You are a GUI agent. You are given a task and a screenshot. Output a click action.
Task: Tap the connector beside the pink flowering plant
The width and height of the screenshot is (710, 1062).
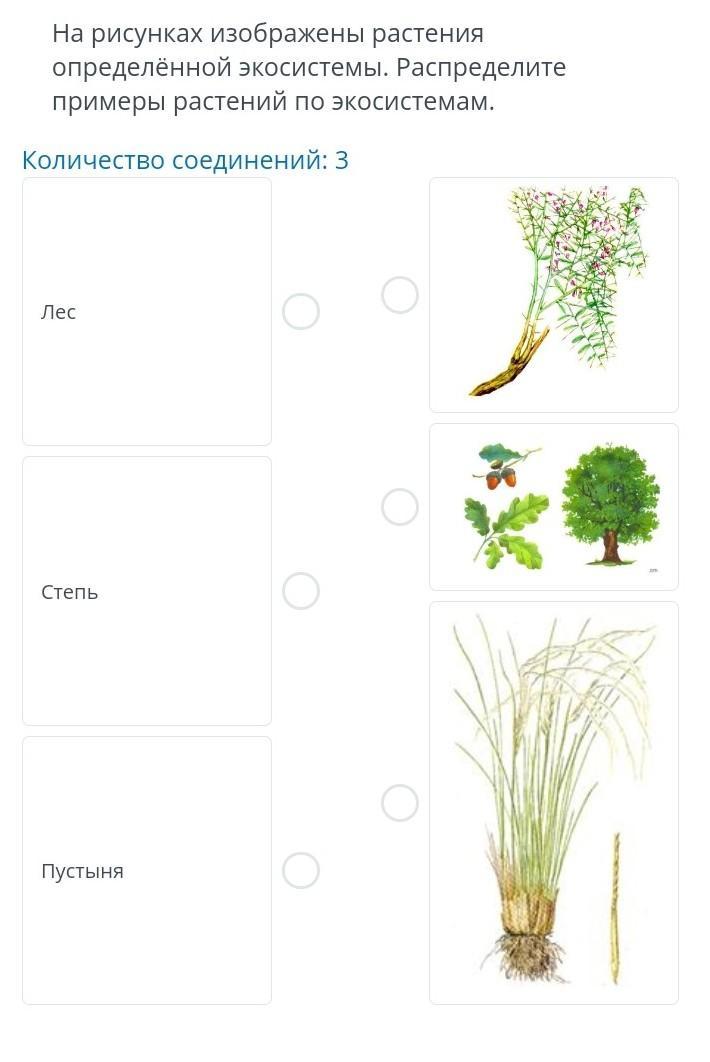(x=400, y=295)
